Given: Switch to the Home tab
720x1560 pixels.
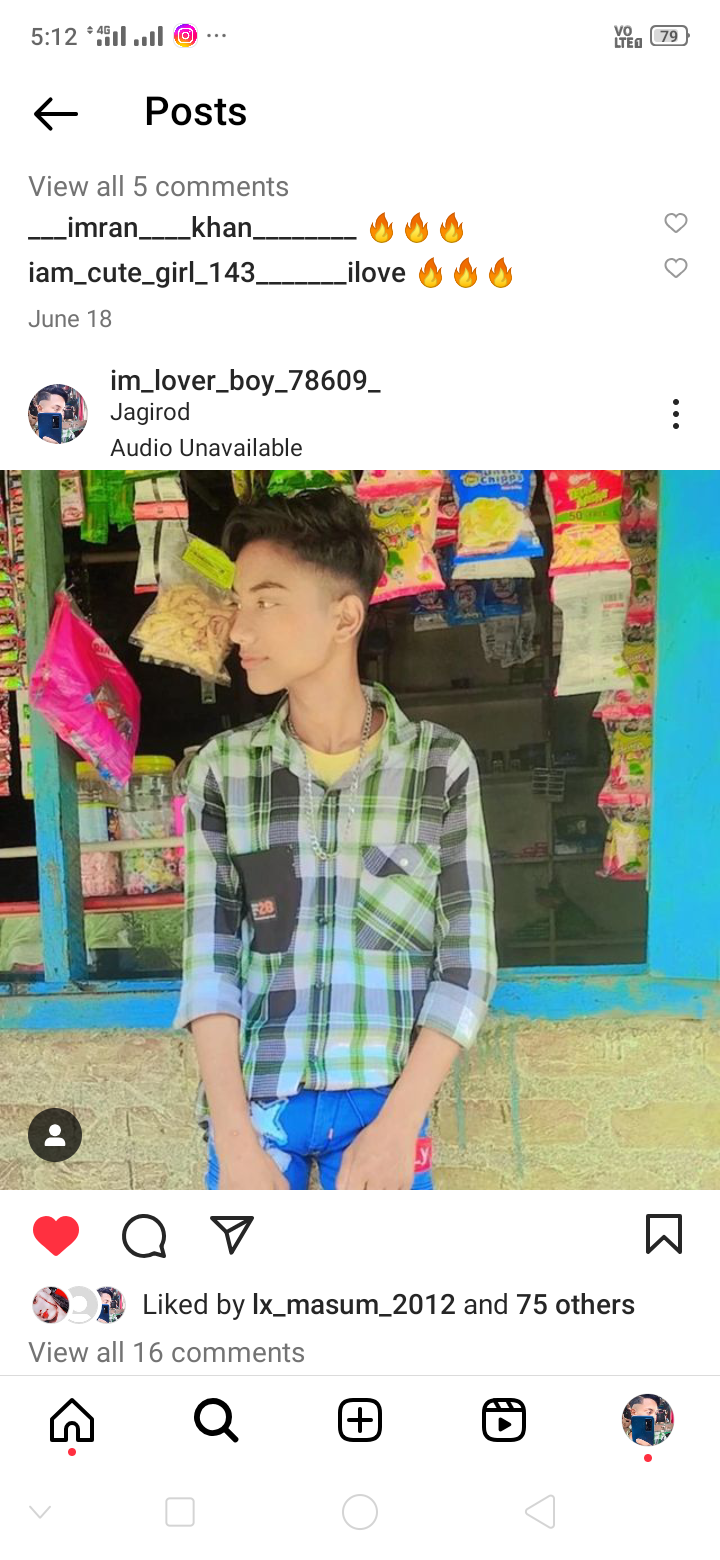Looking at the screenshot, I should (72, 1420).
